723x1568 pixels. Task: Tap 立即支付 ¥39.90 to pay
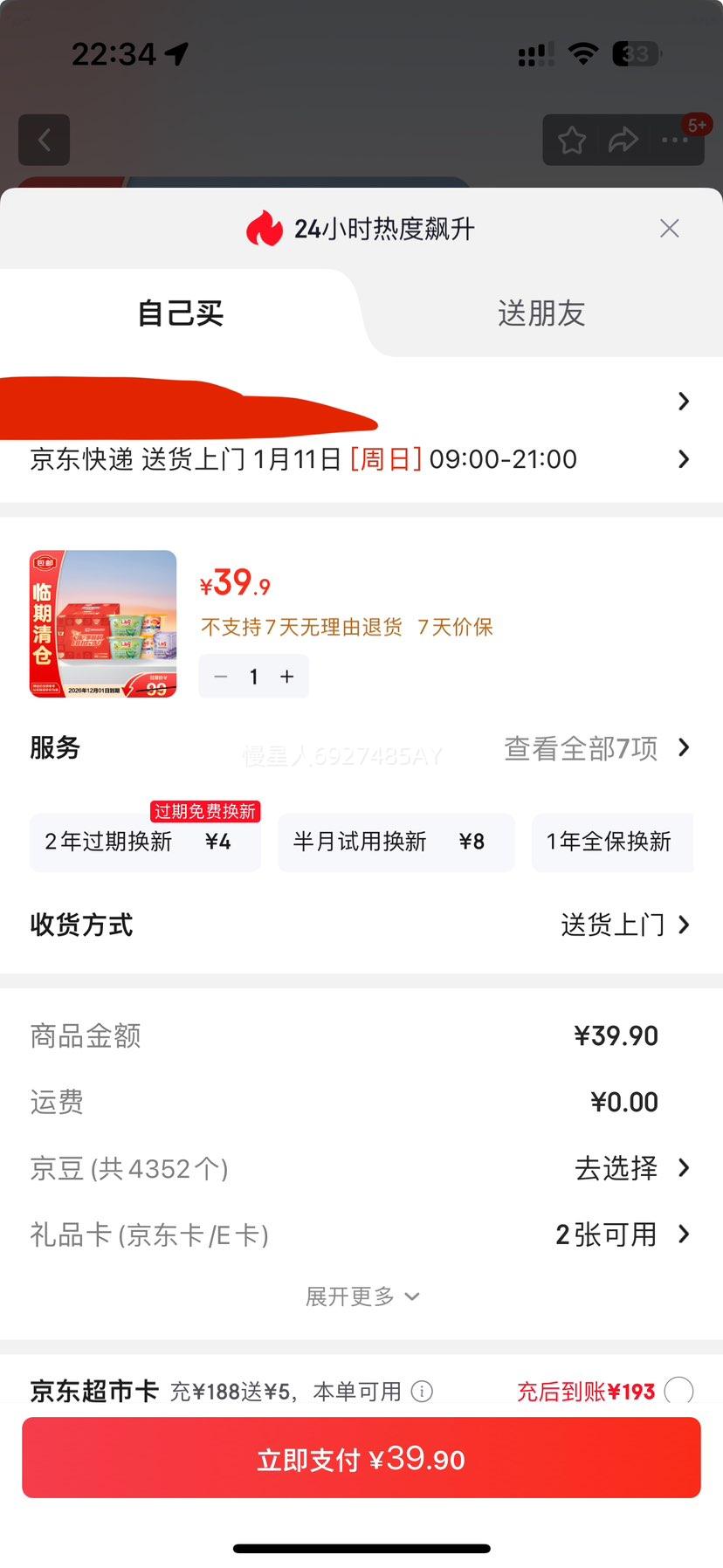pos(361,1456)
